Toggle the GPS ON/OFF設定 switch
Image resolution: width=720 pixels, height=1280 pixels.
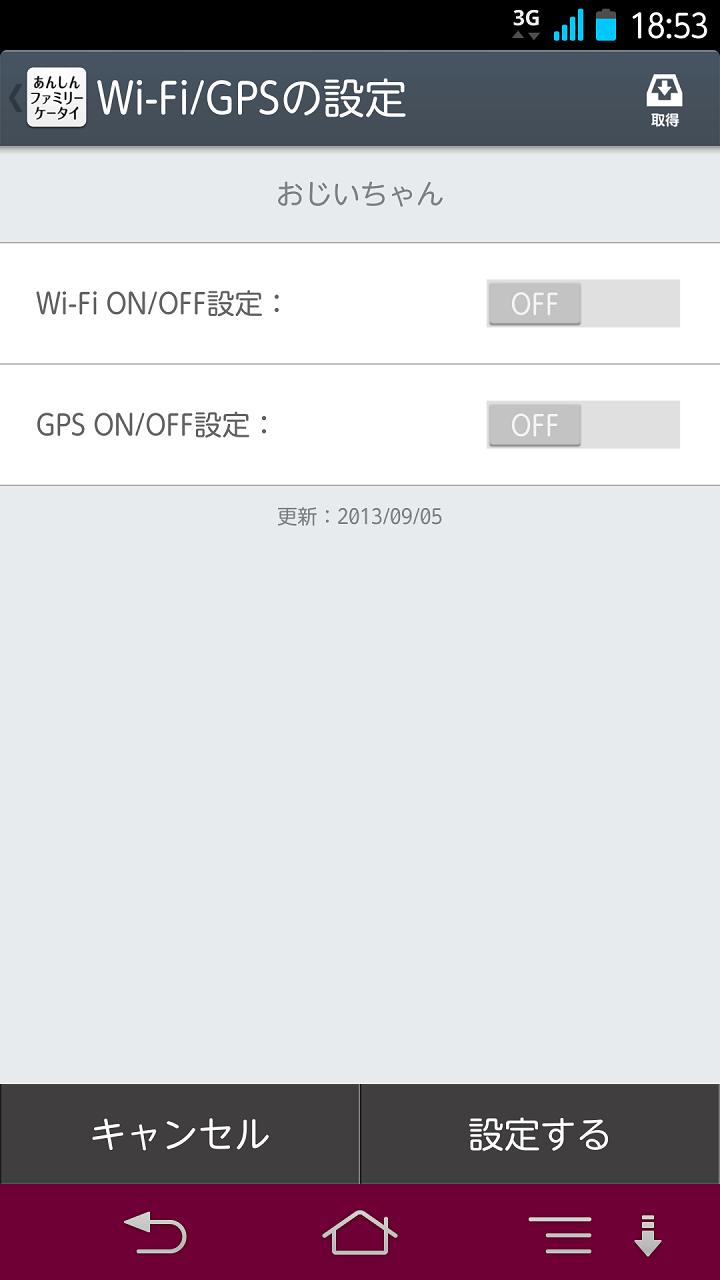(x=582, y=425)
